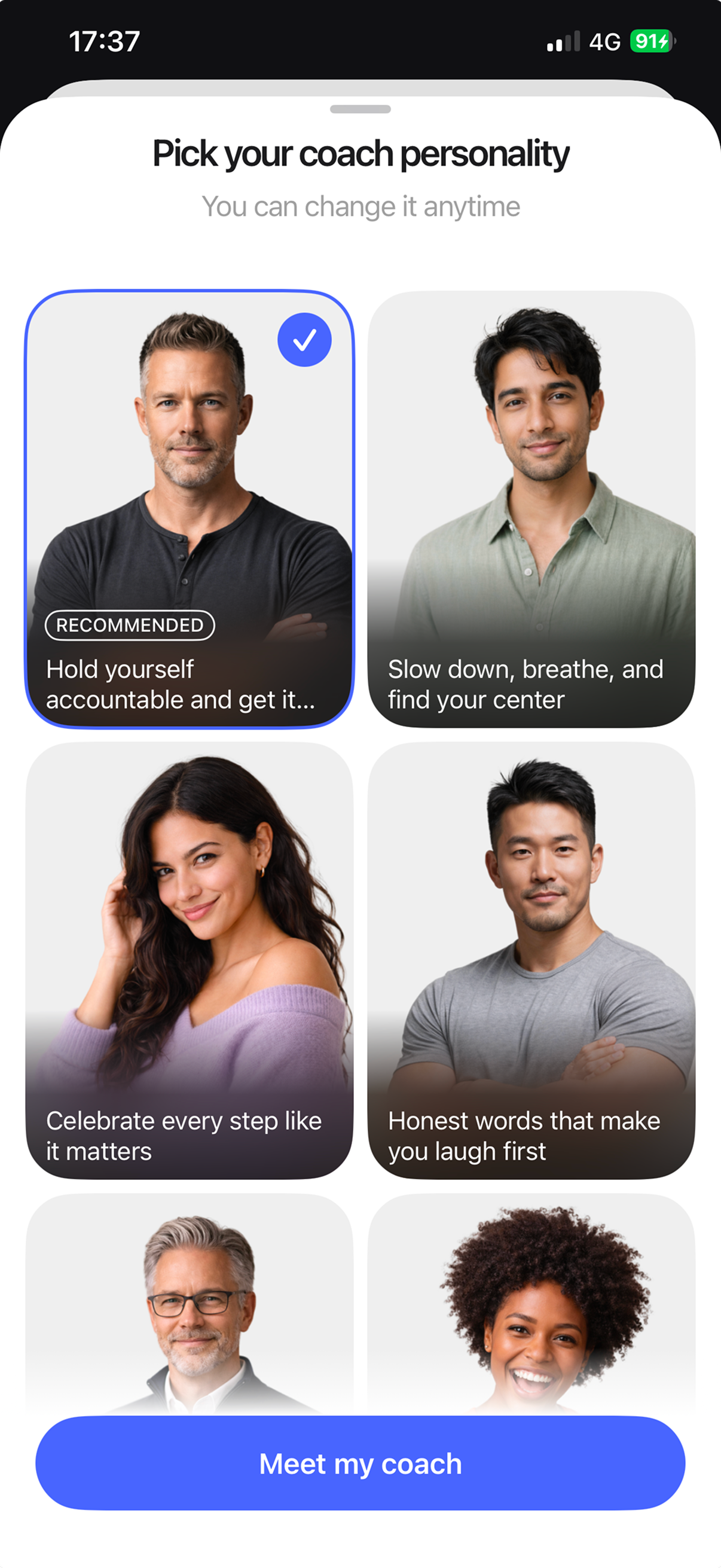Choose the 'Slow down, breathe' coach
Image resolution: width=721 pixels, height=1568 pixels.
coord(531,509)
